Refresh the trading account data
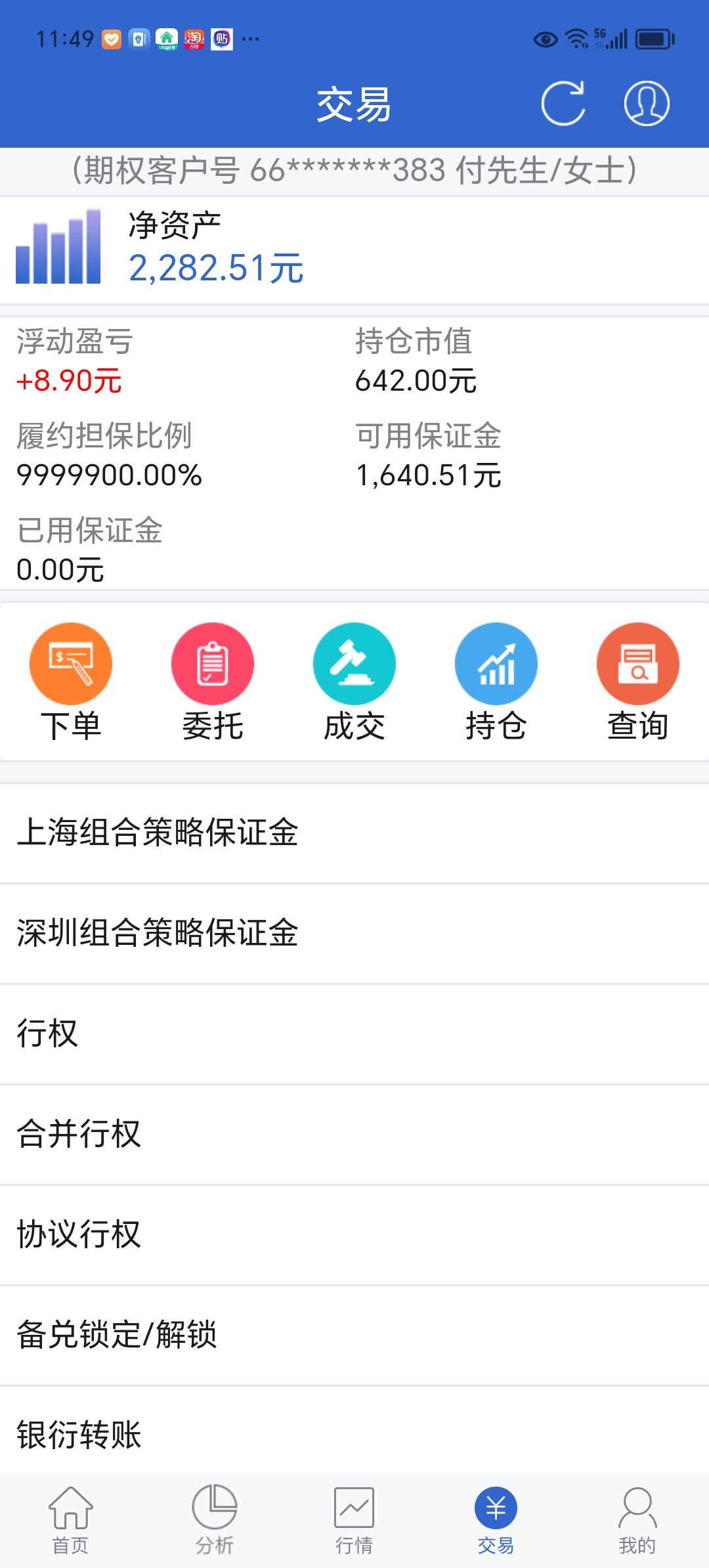Image resolution: width=709 pixels, height=1568 pixels. pos(563,104)
